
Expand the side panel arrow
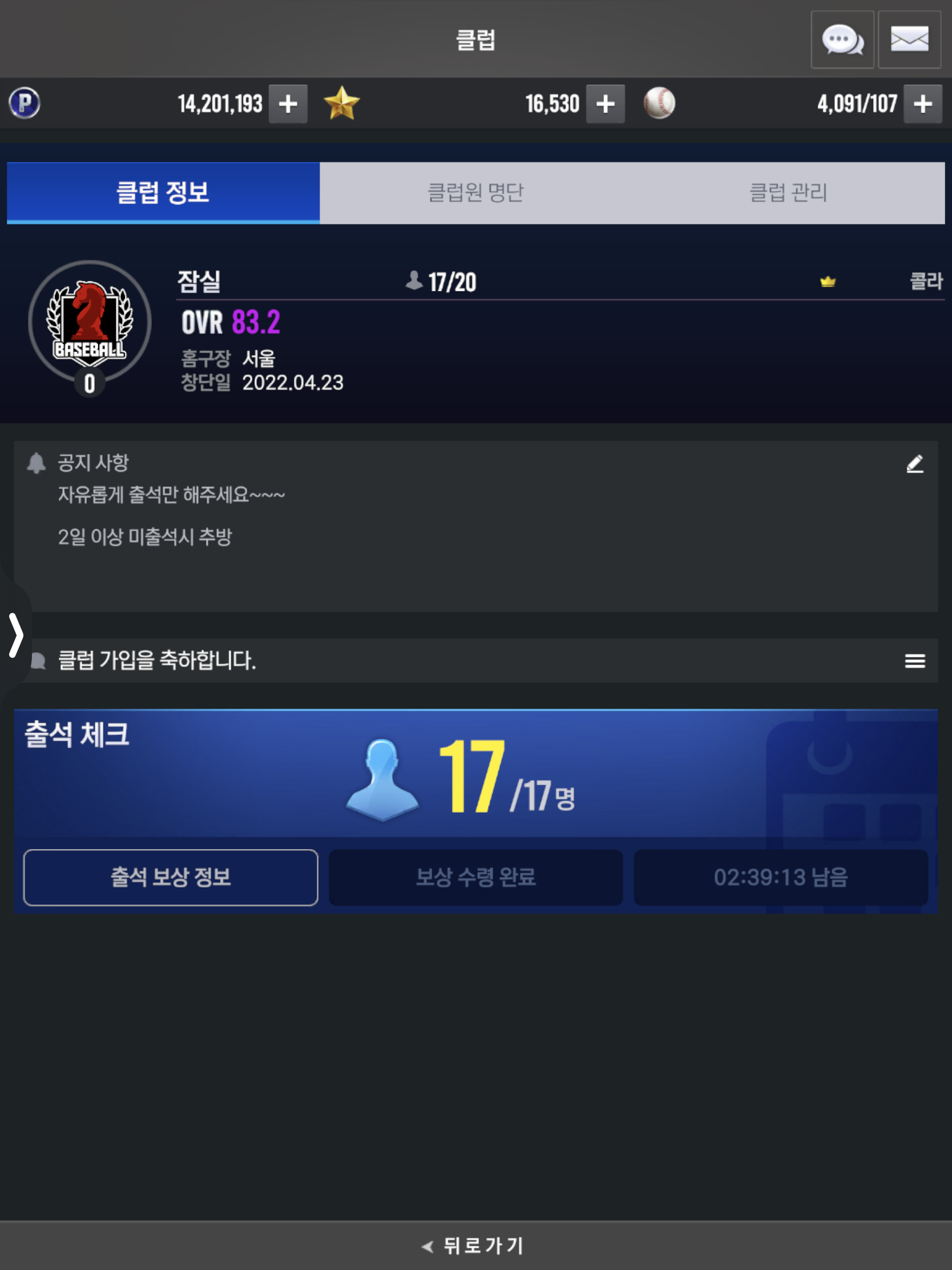coord(15,634)
